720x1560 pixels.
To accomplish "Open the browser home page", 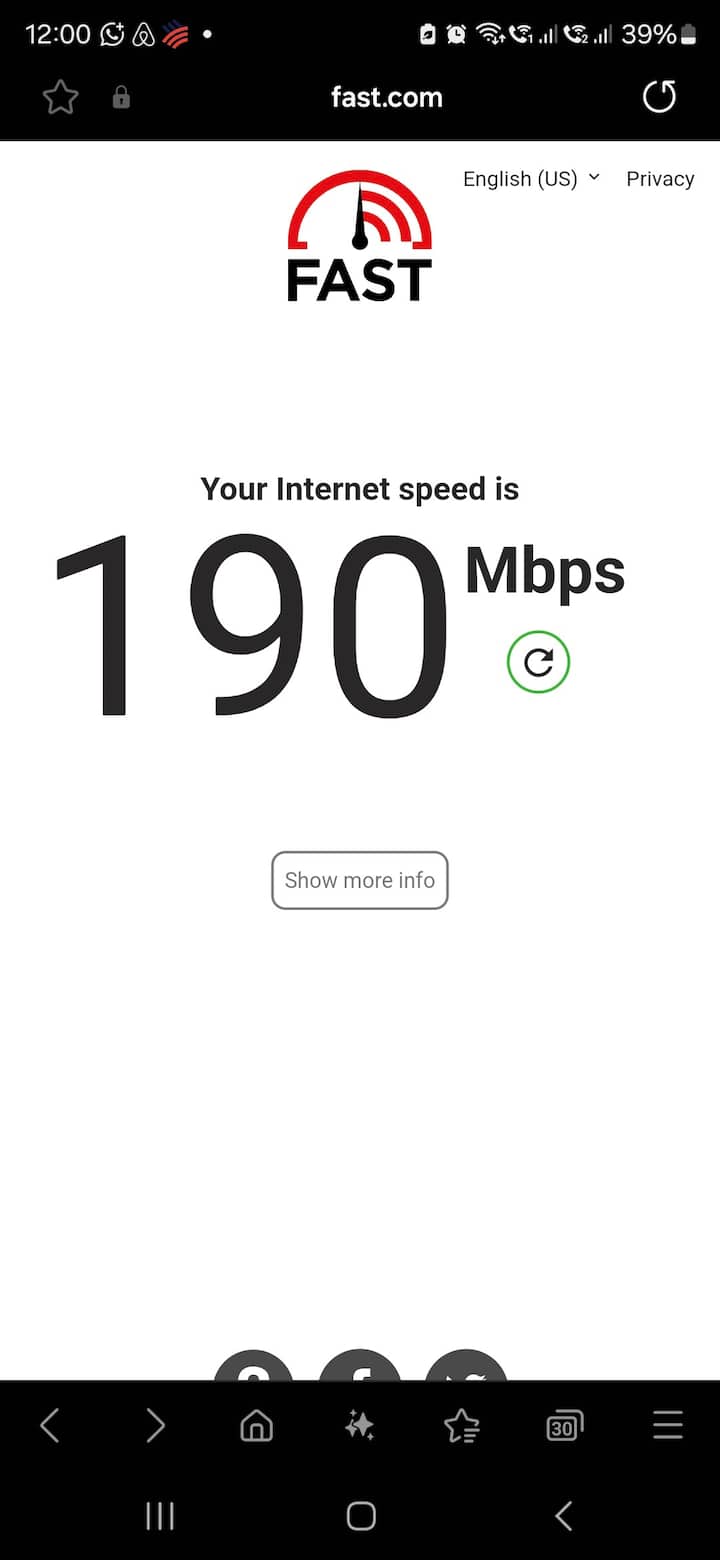I will (257, 1425).
